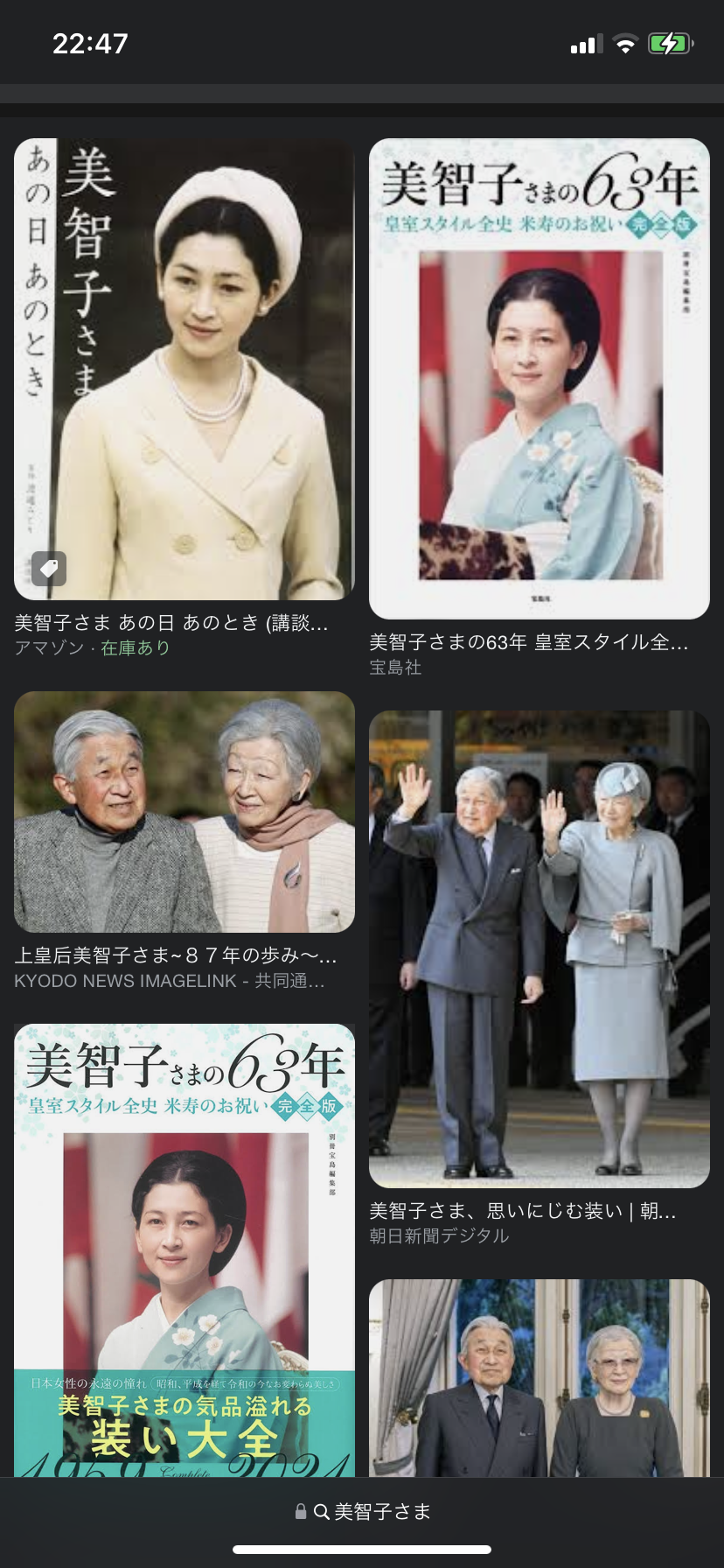Open the KYODO NEWS IMAGELINK photo result
This screenshot has height=1568, width=724.
click(x=184, y=812)
